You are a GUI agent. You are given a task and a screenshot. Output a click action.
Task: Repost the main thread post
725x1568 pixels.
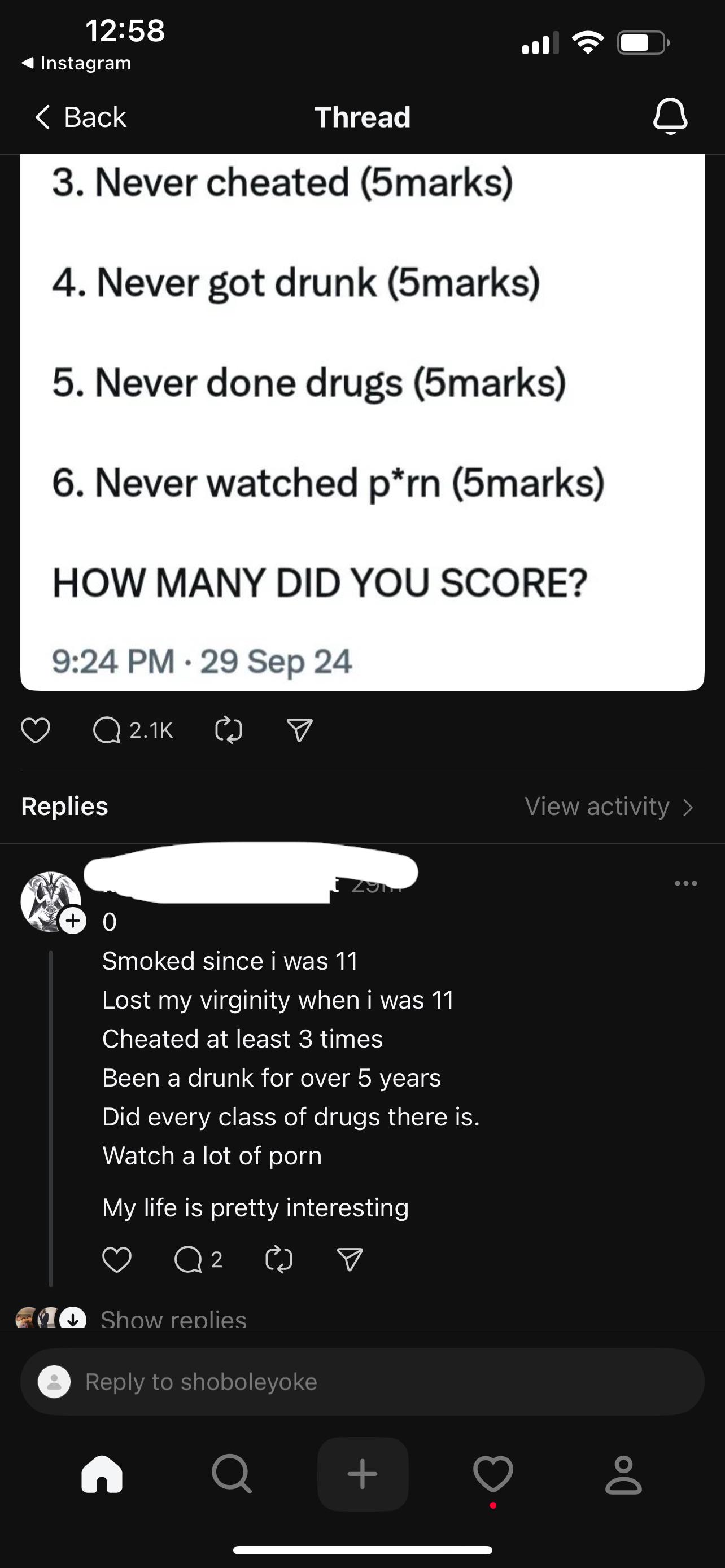click(229, 730)
